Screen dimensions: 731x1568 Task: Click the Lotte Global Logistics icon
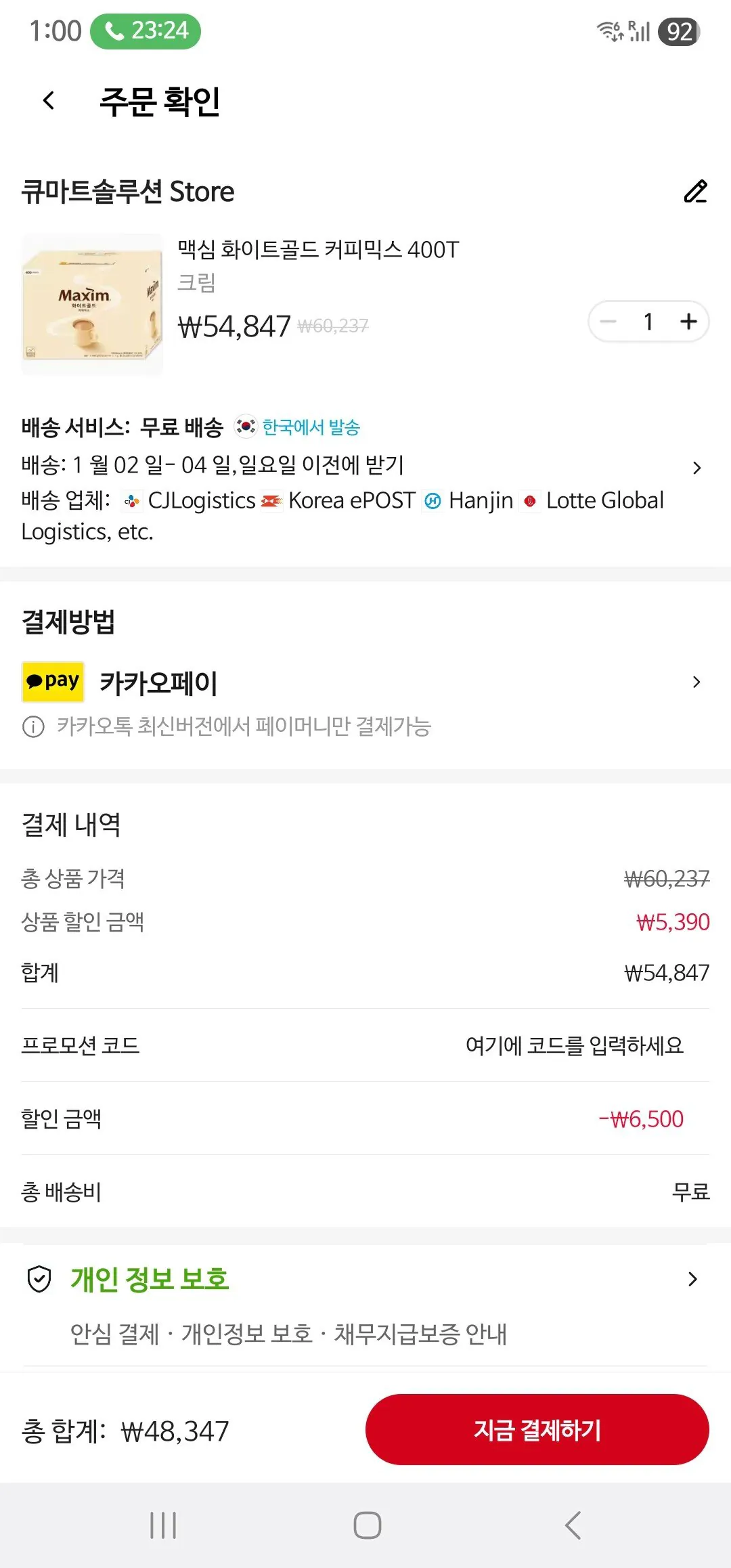tap(531, 501)
